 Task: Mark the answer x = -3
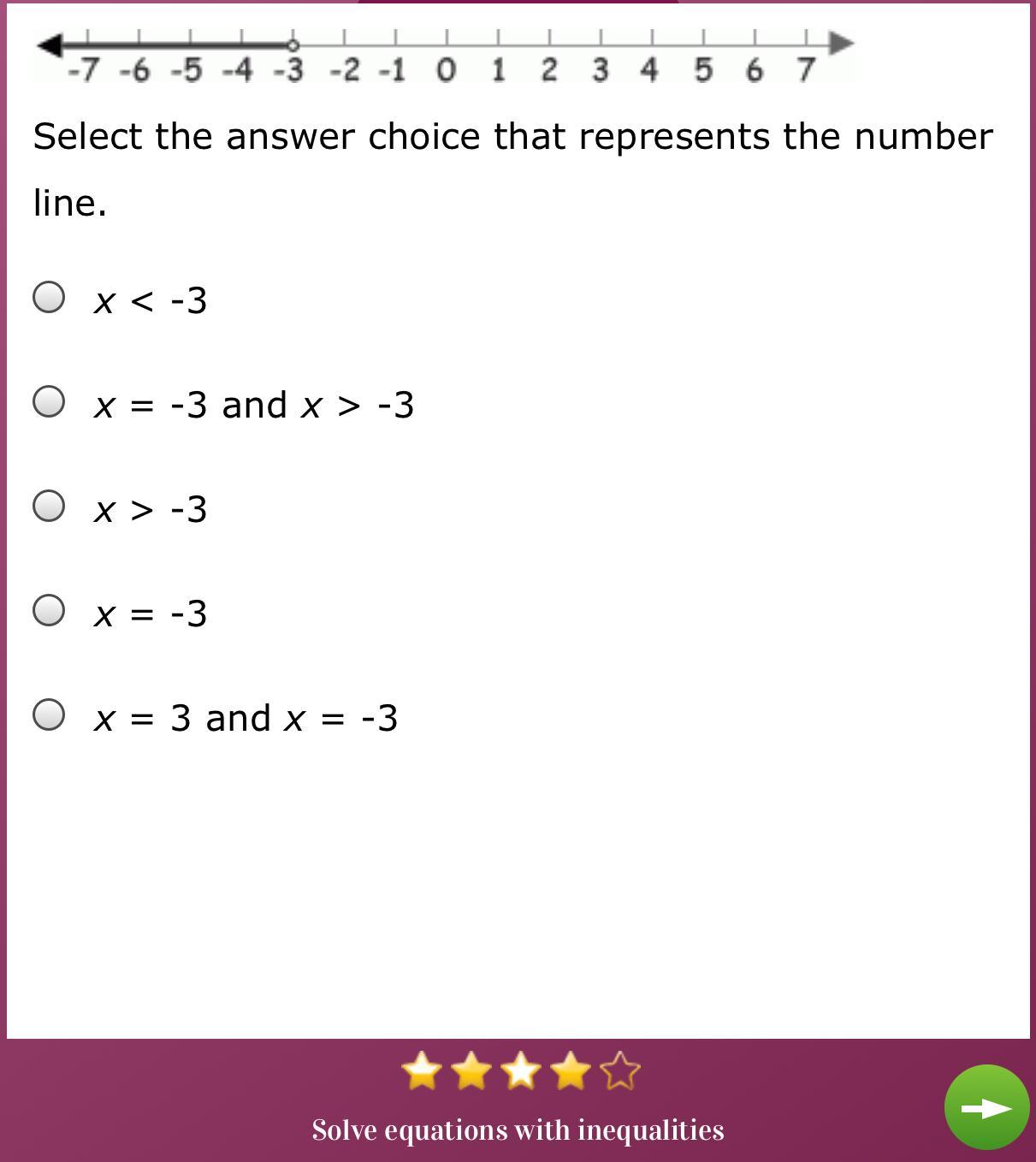(x=49, y=611)
